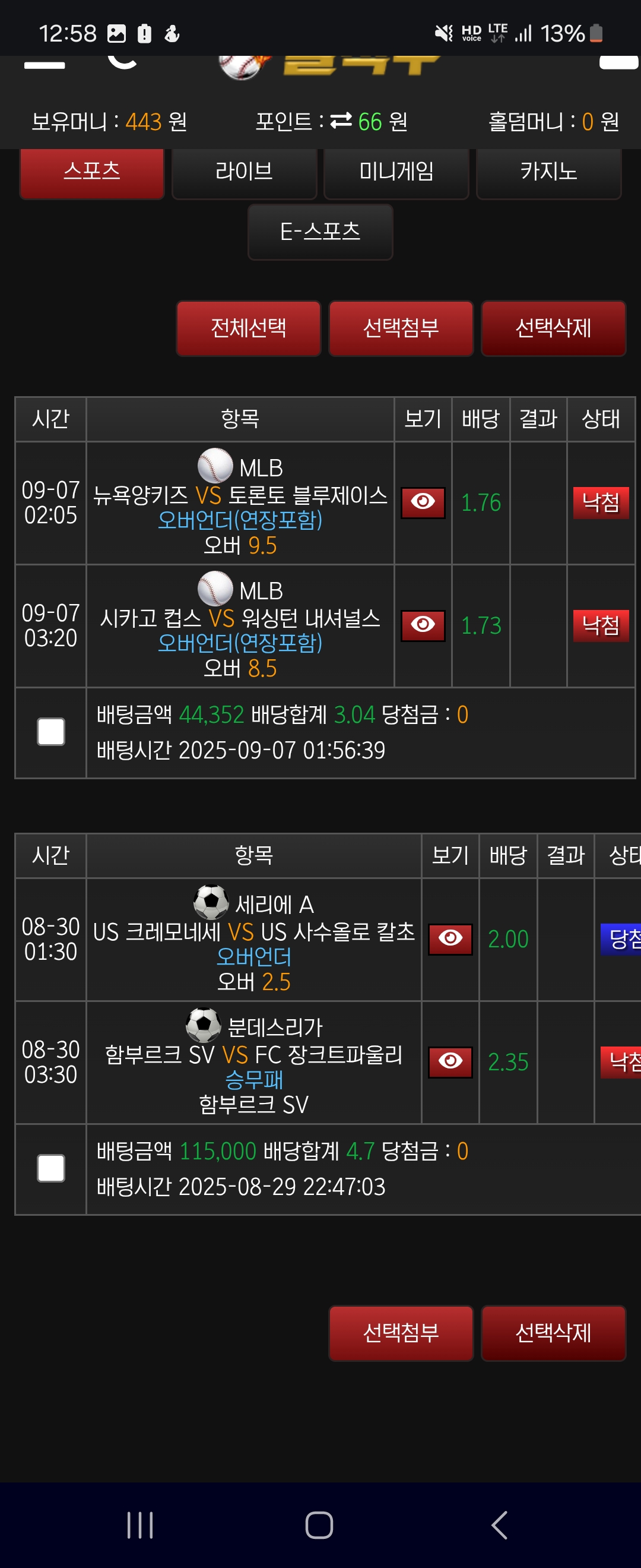Tap the top 선택첨부 button

click(x=401, y=328)
